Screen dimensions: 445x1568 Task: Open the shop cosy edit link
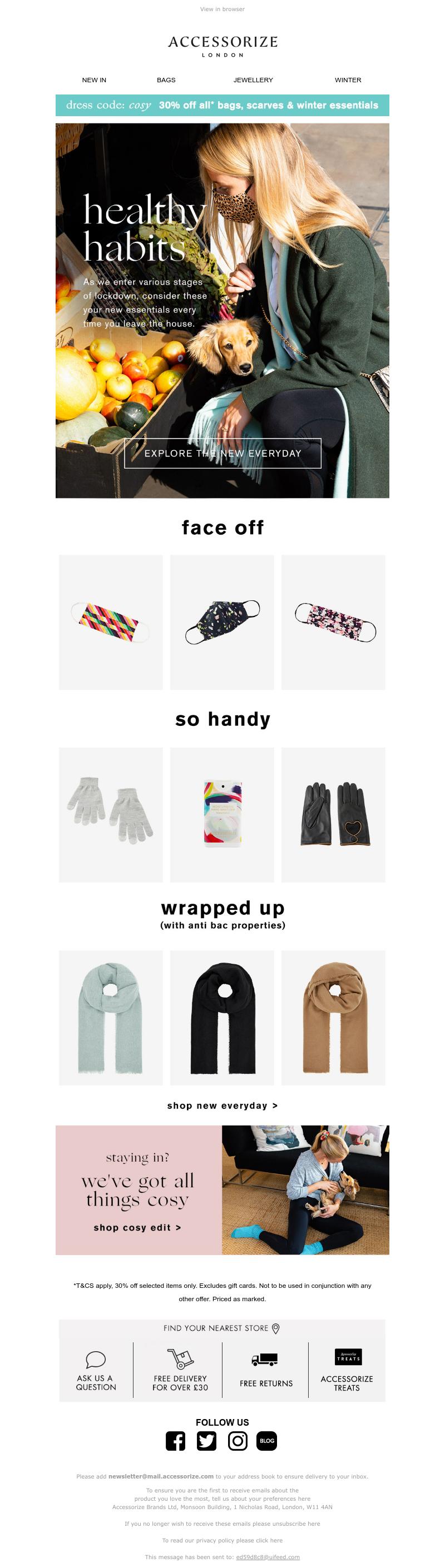(x=137, y=1227)
